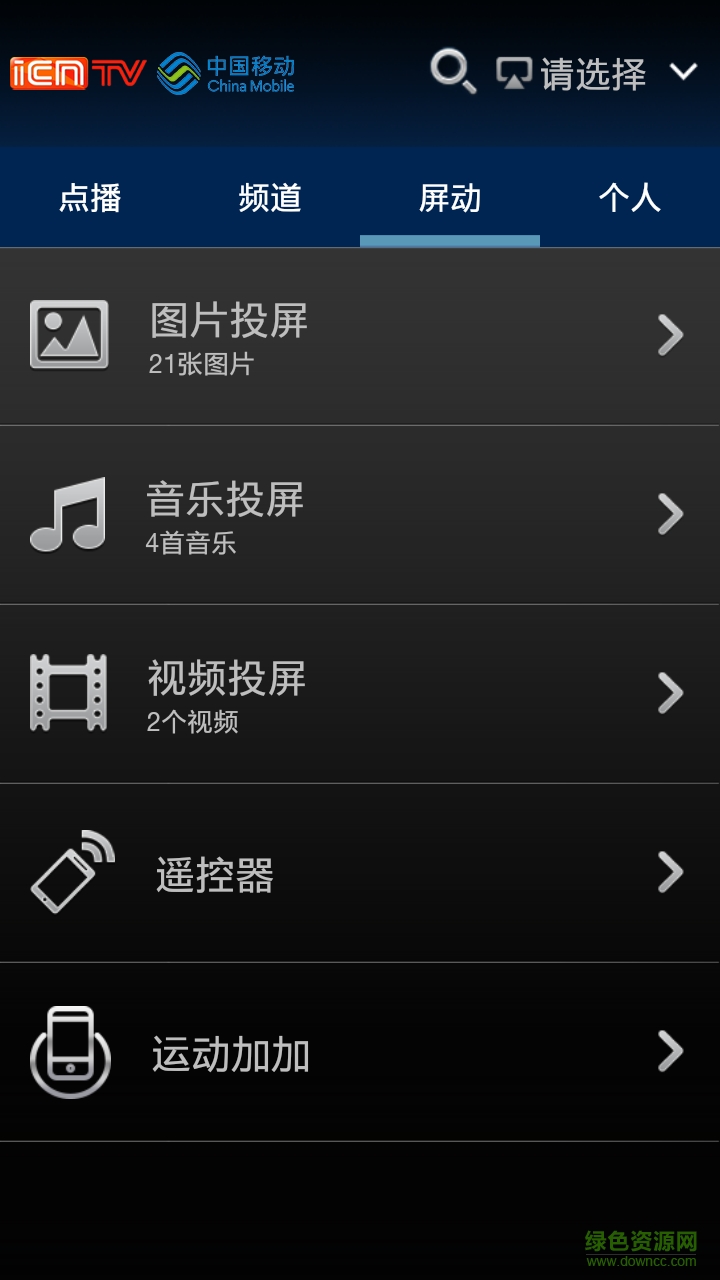
Task: Switch to the 频道 tab
Action: click(270, 198)
